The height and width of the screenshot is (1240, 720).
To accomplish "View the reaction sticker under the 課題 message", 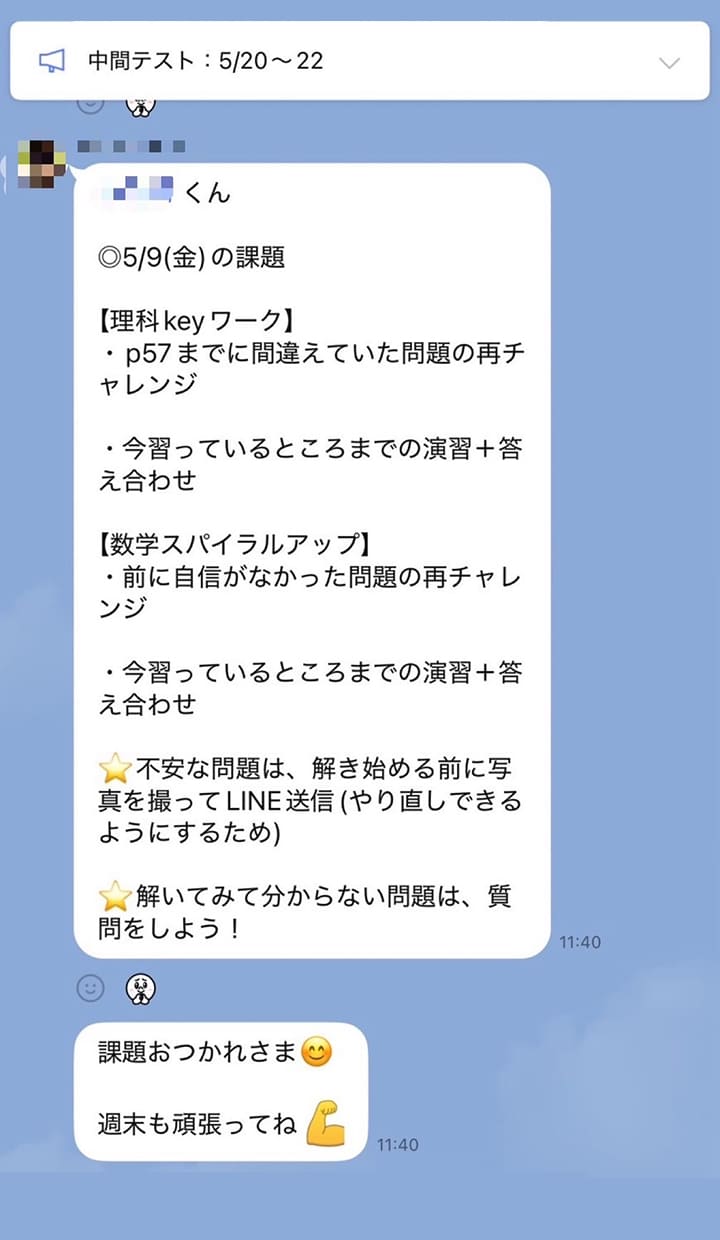I will (140, 989).
